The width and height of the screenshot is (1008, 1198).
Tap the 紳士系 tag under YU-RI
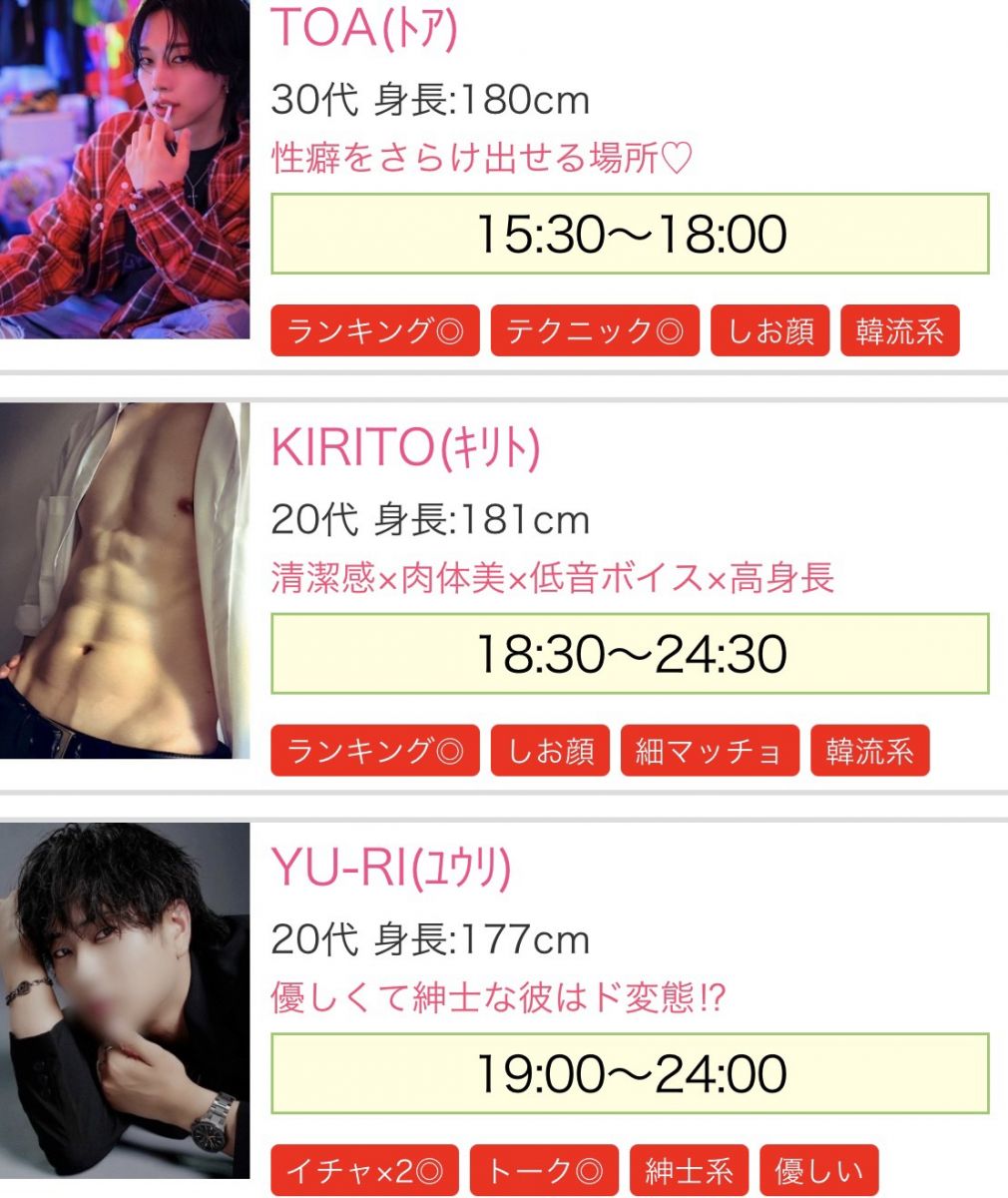[689, 1170]
